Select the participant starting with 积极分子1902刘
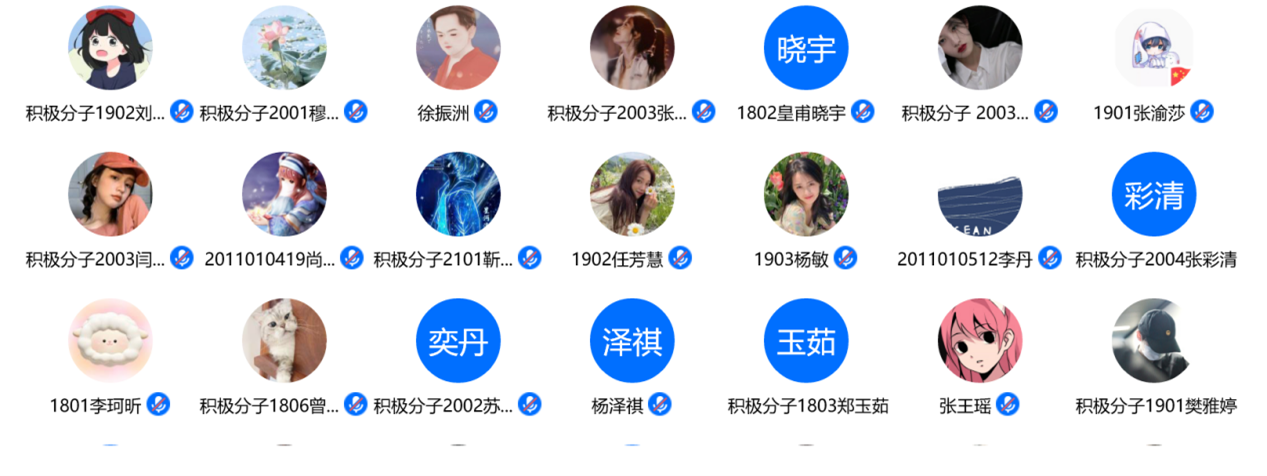The height and width of the screenshot is (476, 1267). coord(110,48)
